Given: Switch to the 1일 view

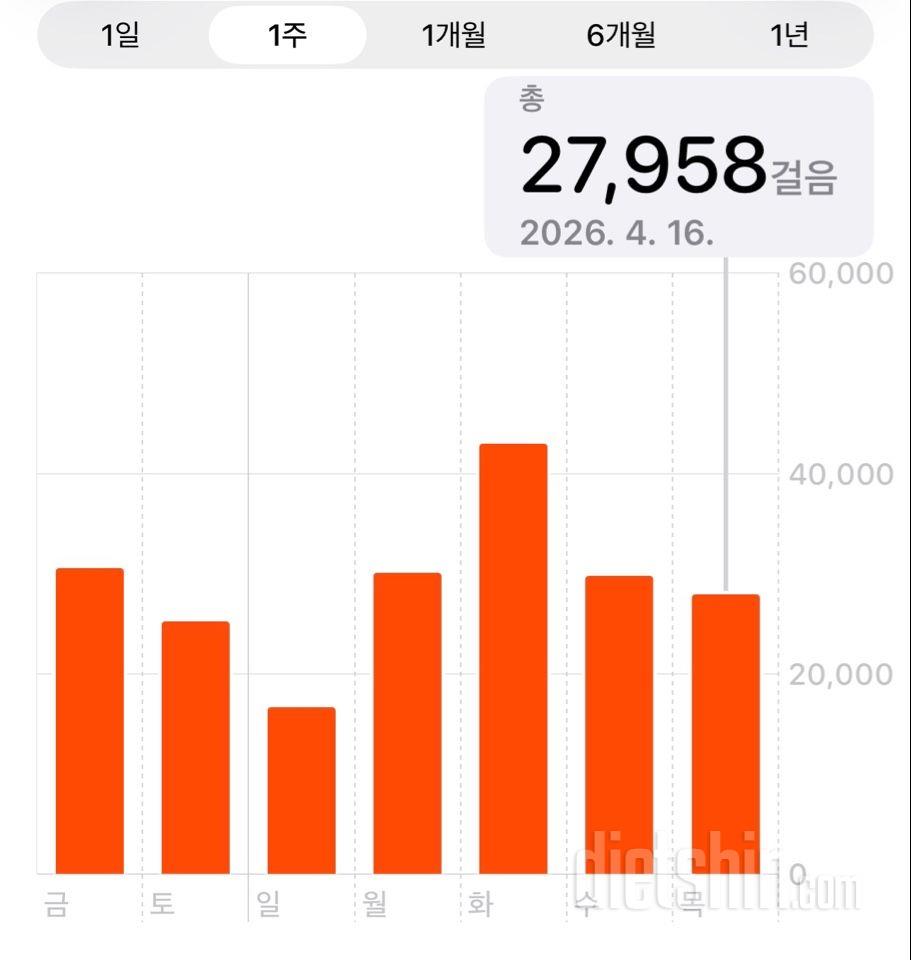Looking at the screenshot, I should click(121, 36).
